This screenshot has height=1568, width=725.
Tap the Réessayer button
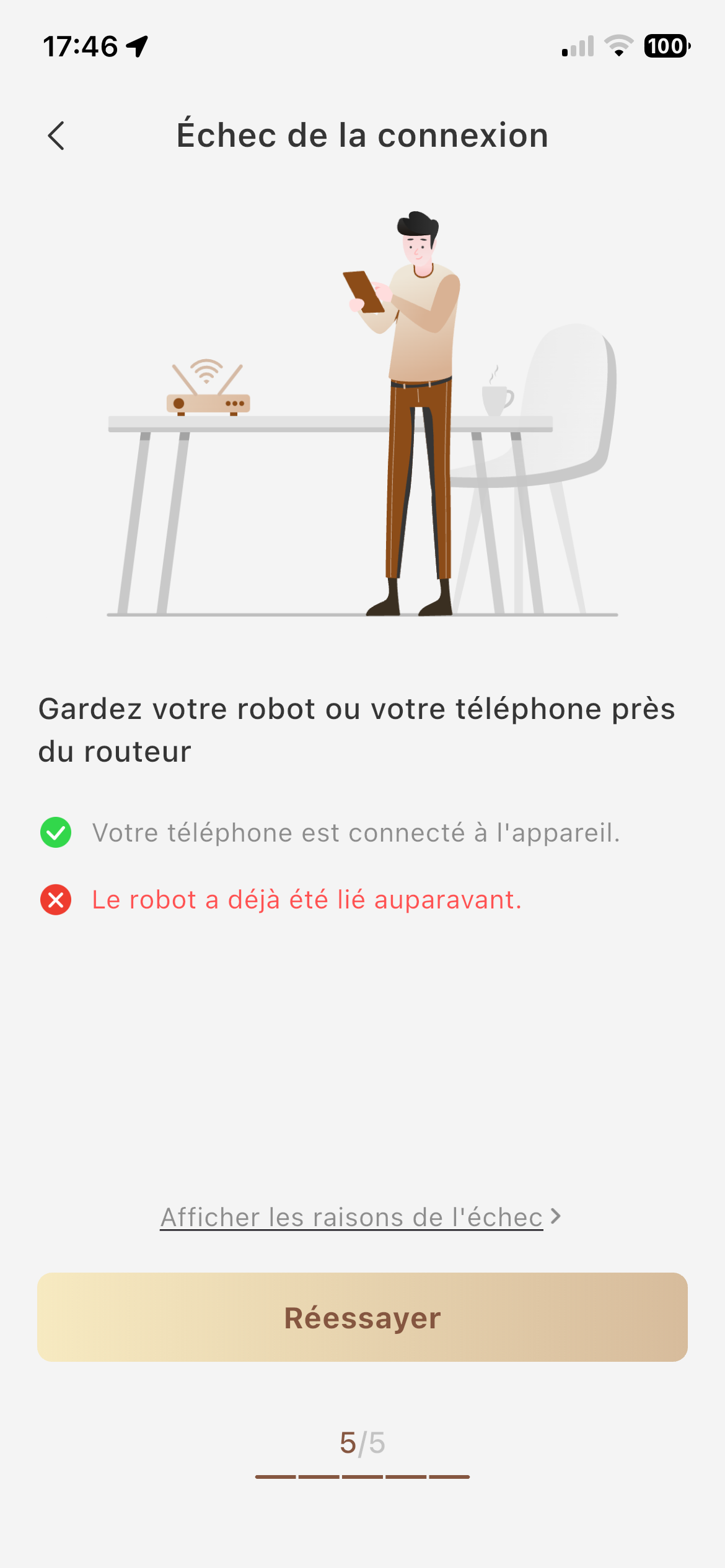362,1317
